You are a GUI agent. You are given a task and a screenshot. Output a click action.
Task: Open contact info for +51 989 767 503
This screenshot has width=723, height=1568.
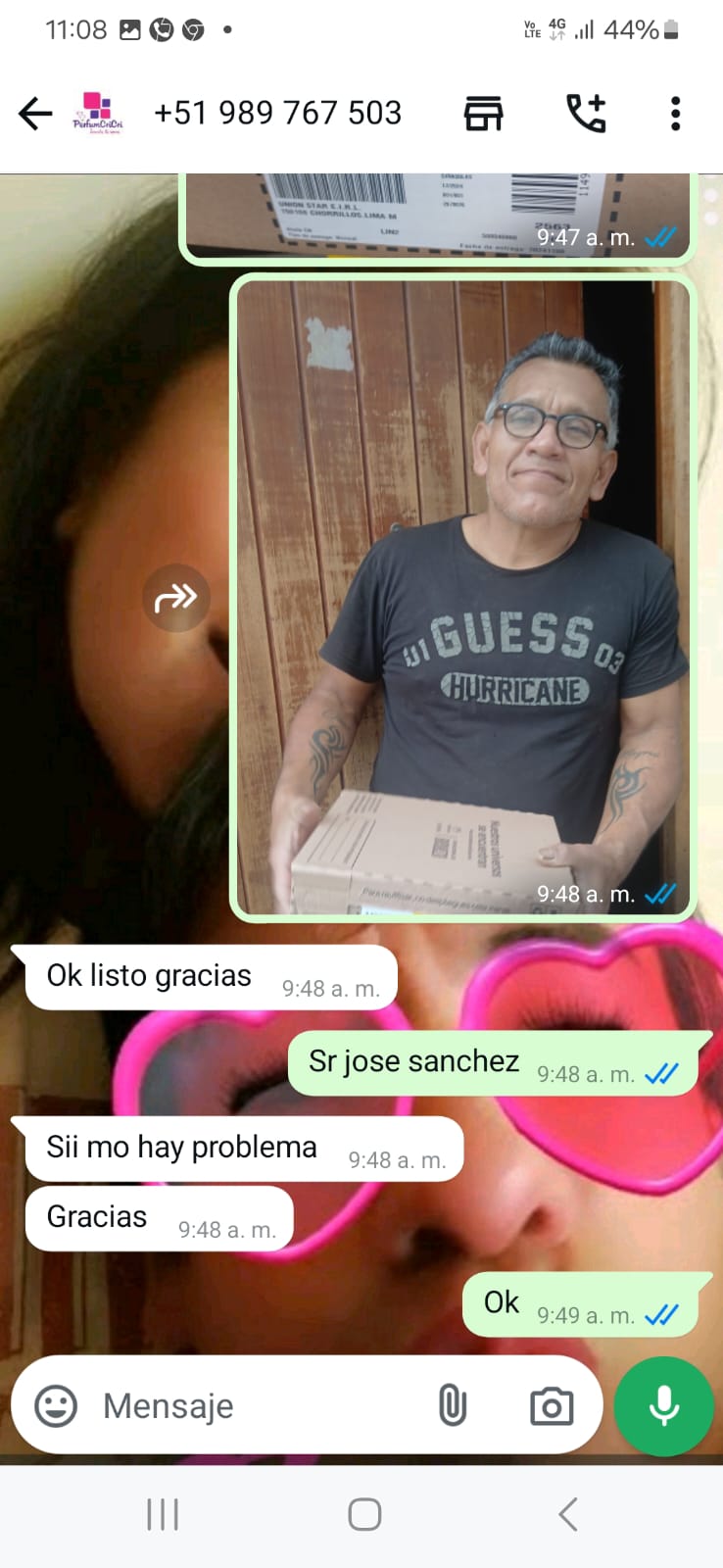(277, 114)
